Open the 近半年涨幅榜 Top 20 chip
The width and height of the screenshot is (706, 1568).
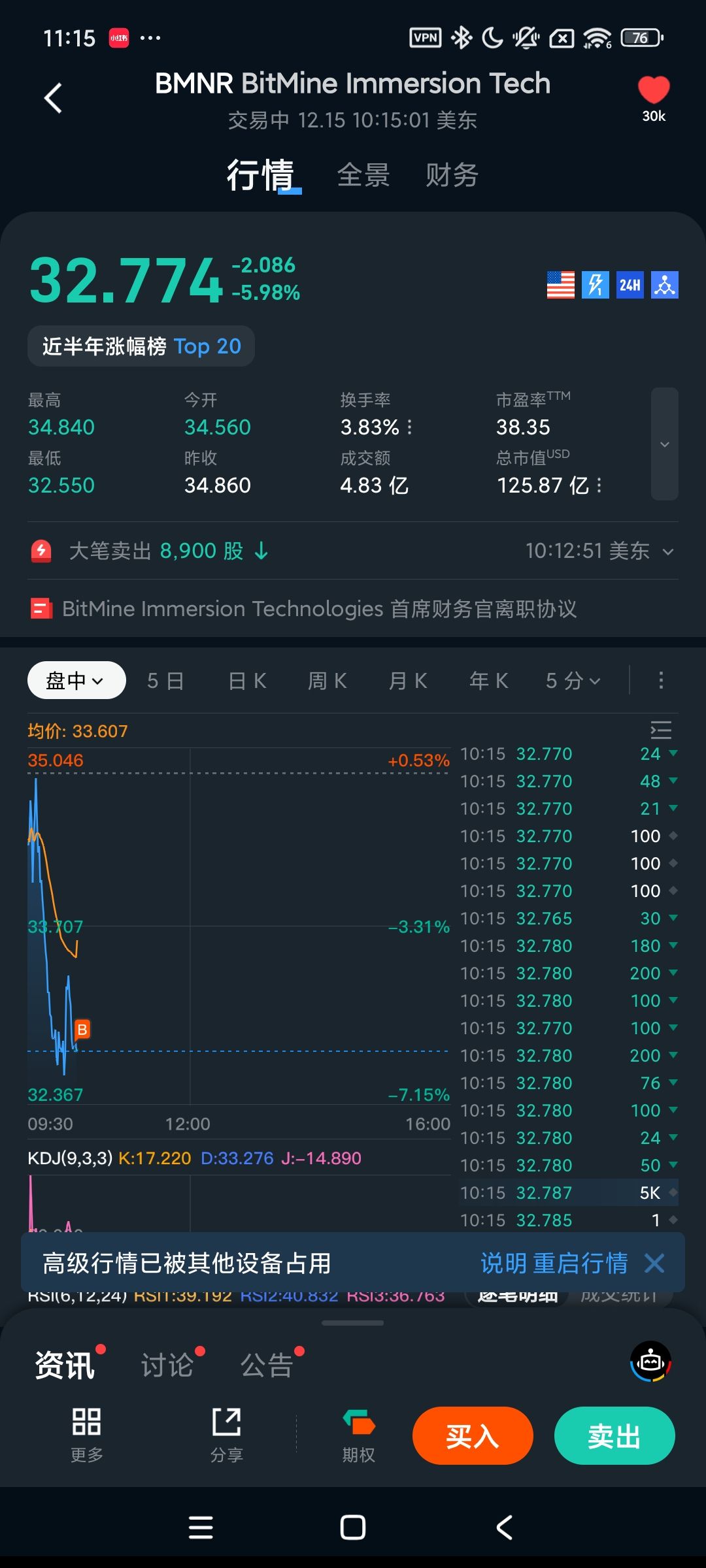[141, 346]
